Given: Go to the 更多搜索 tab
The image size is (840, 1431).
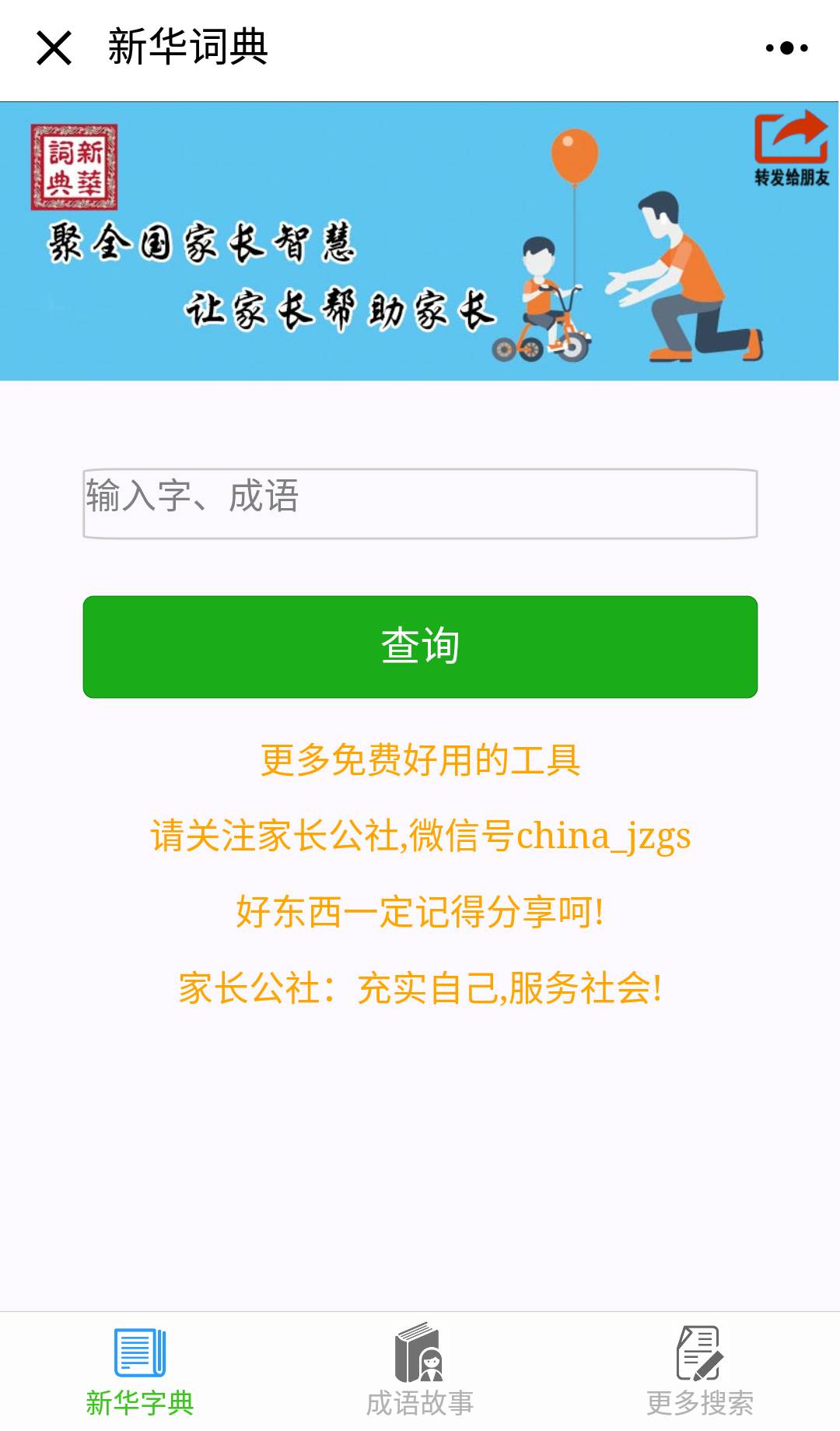Looking at the screenshot, I should [x=699, y=1371].
